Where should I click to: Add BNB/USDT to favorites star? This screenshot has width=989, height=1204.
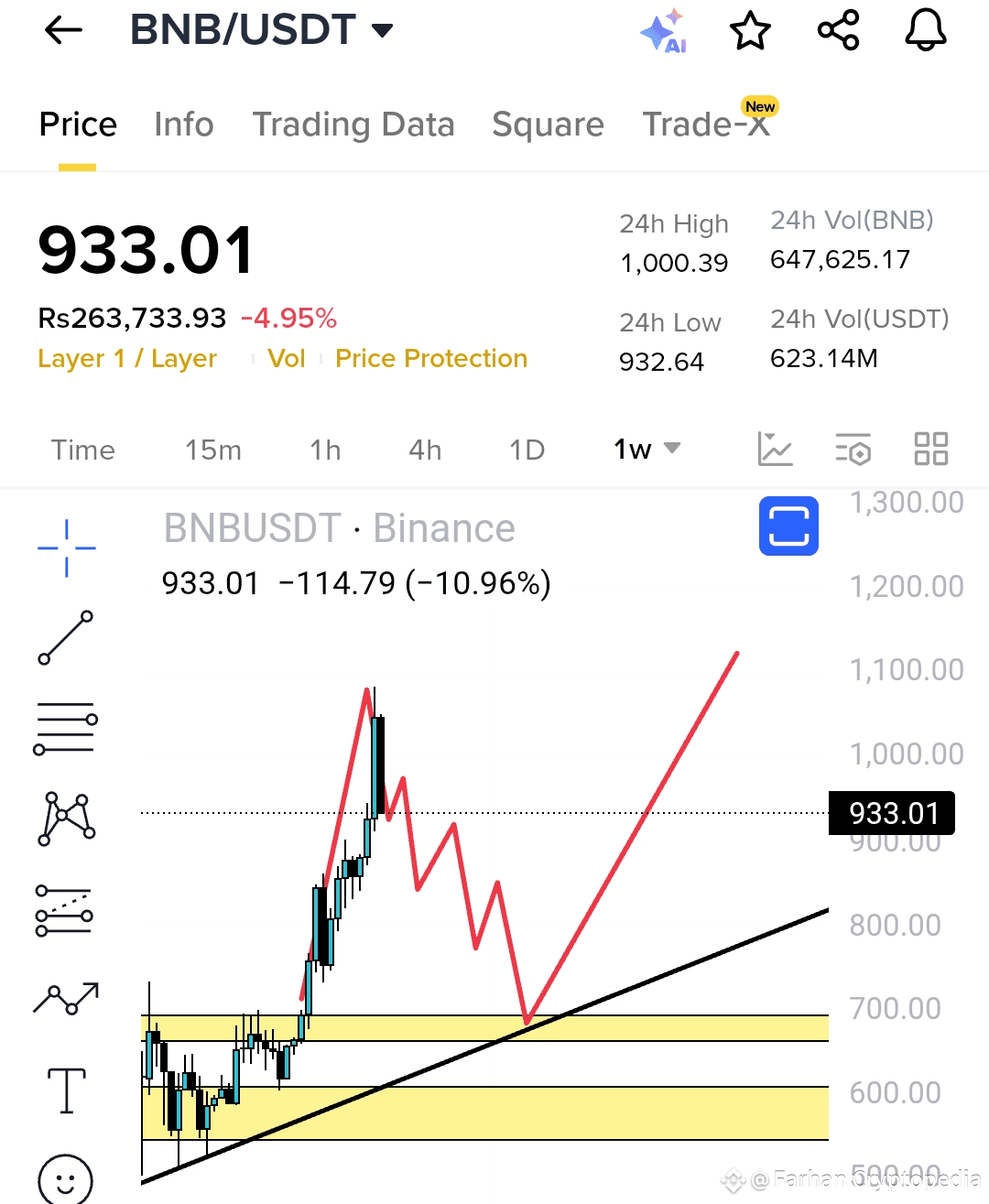coord(750,31)
